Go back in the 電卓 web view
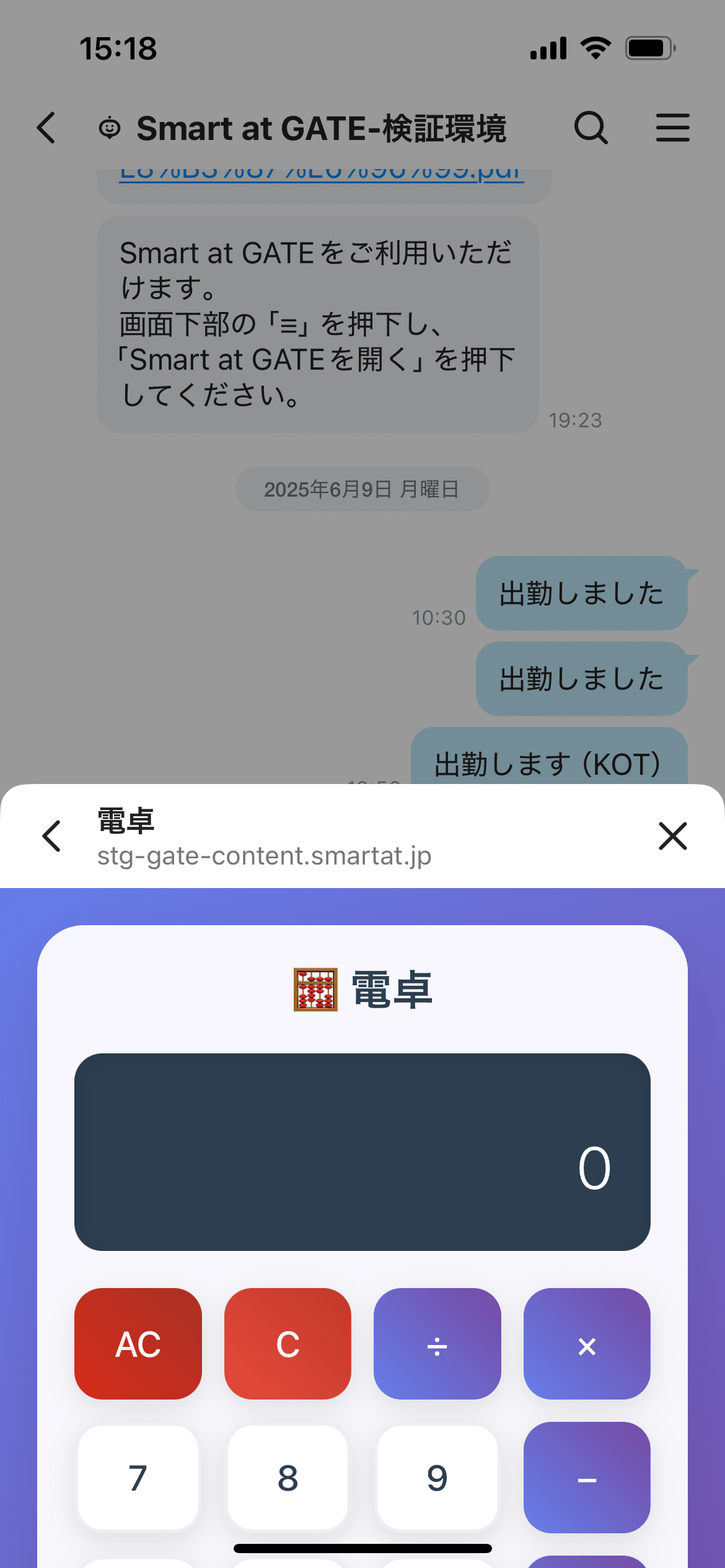725x1568 pixels. (x=51, y=836)
